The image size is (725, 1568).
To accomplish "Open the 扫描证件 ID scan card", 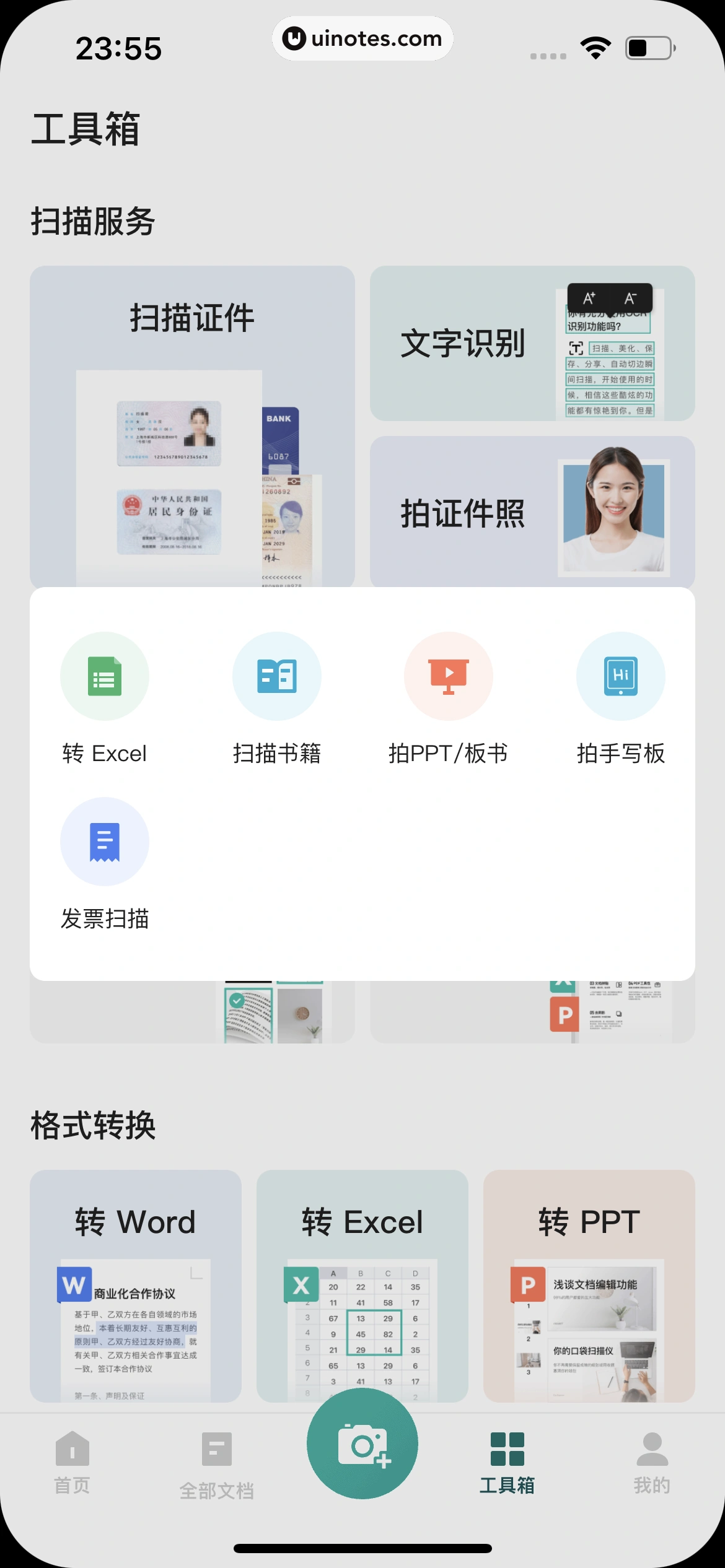I will click(192, 426).
